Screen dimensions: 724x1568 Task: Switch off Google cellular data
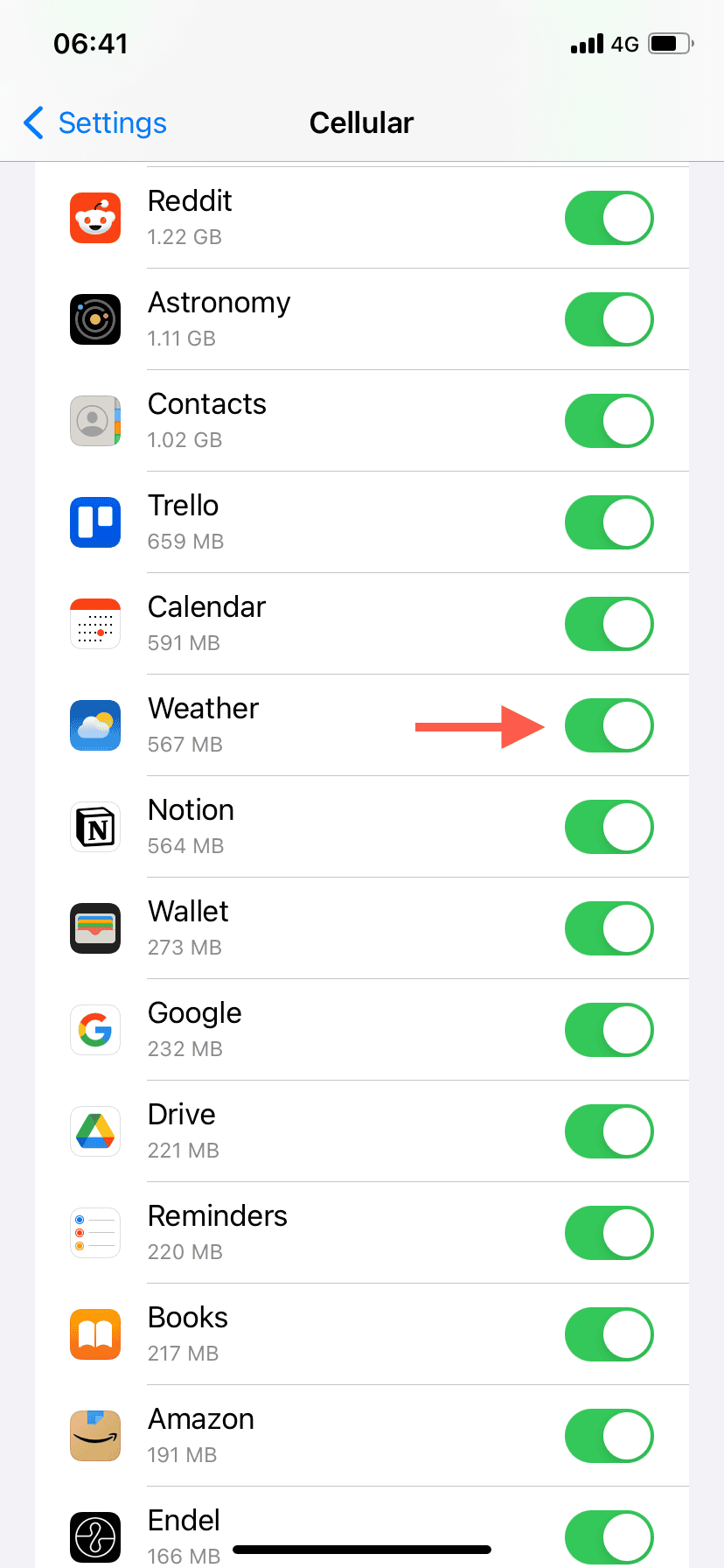(609, 1030)
